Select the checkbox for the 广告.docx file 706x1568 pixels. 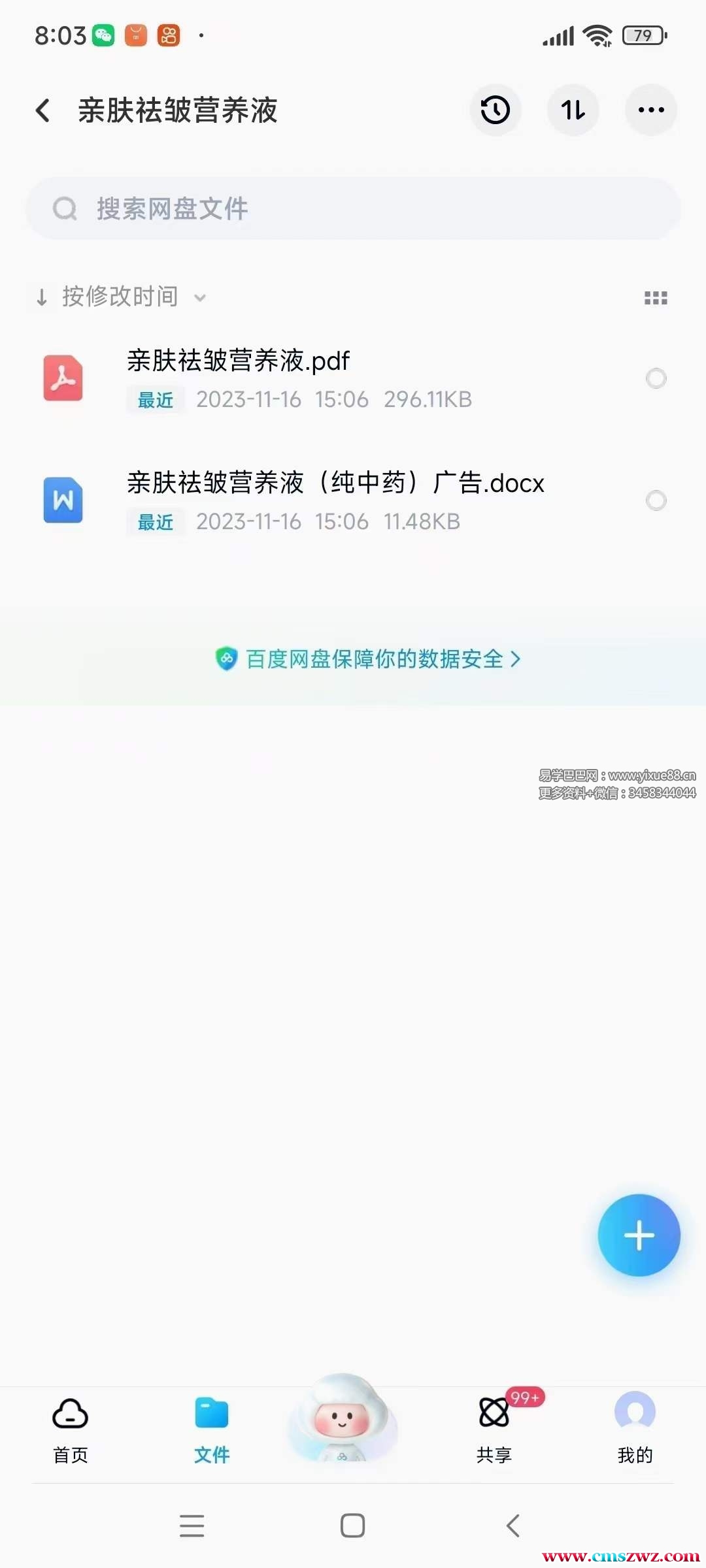coord(656,500)
